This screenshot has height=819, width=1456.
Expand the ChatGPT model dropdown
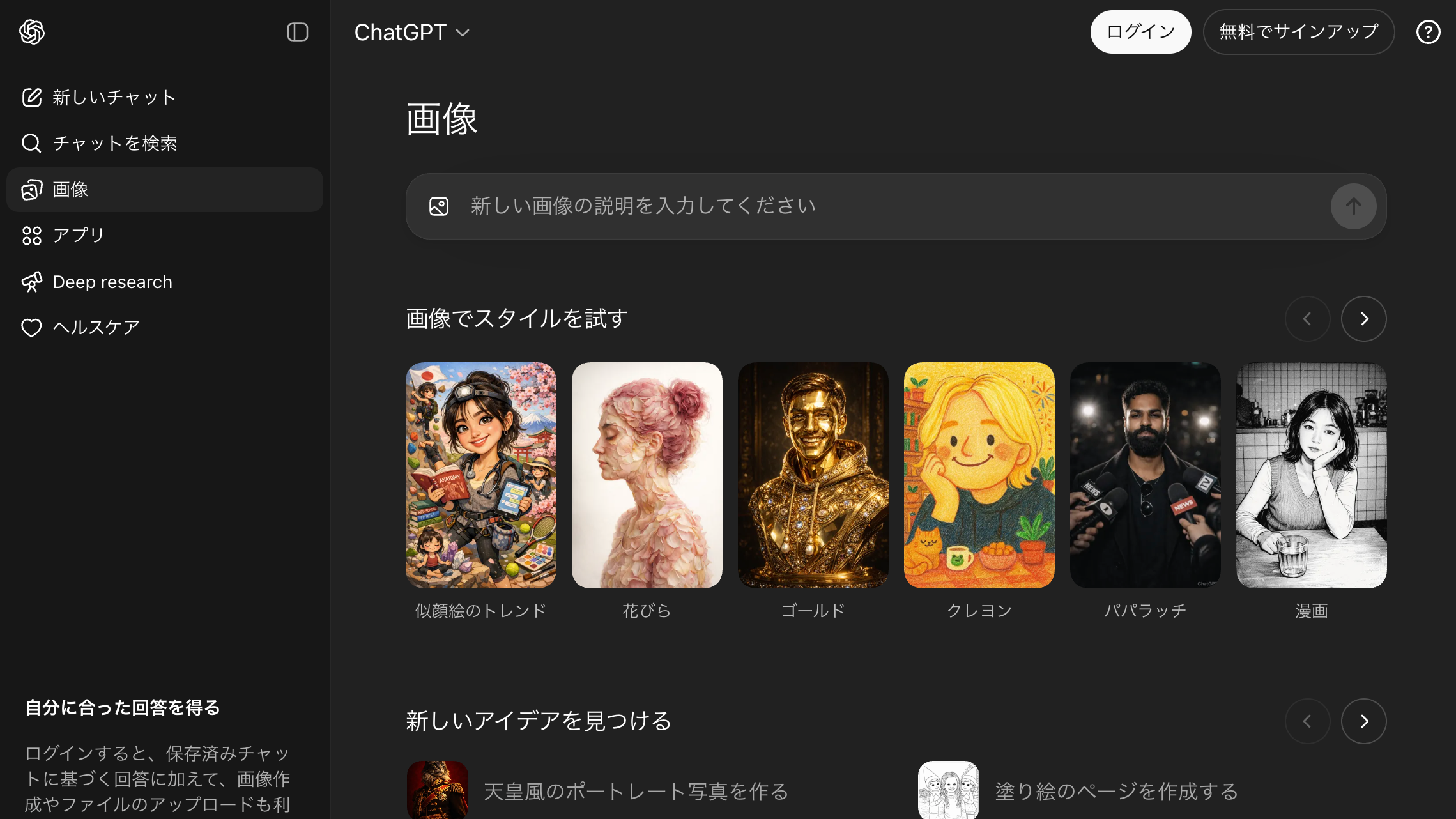(412, 33)
